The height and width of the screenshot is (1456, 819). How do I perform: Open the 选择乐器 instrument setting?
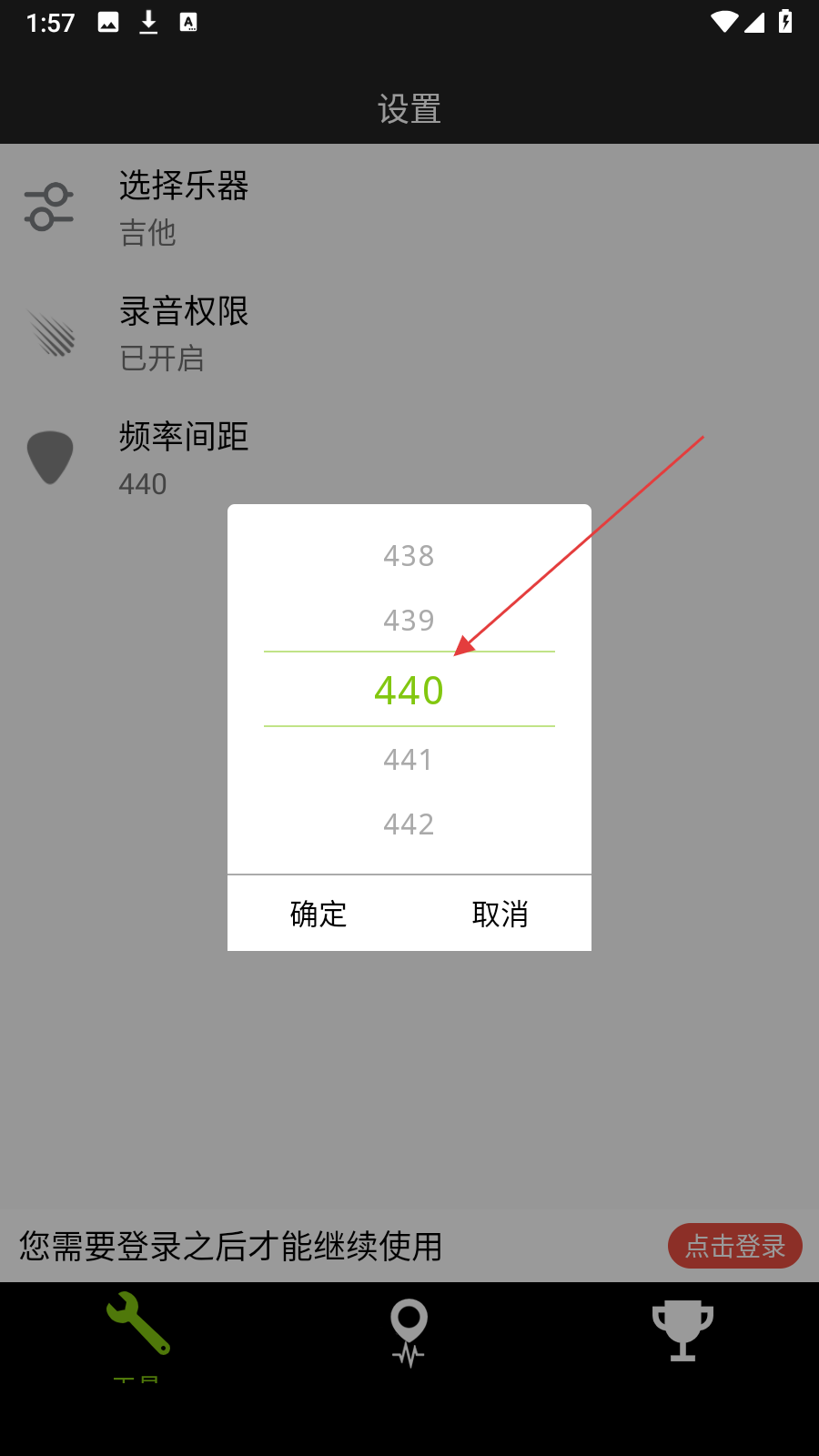point(184,207)
